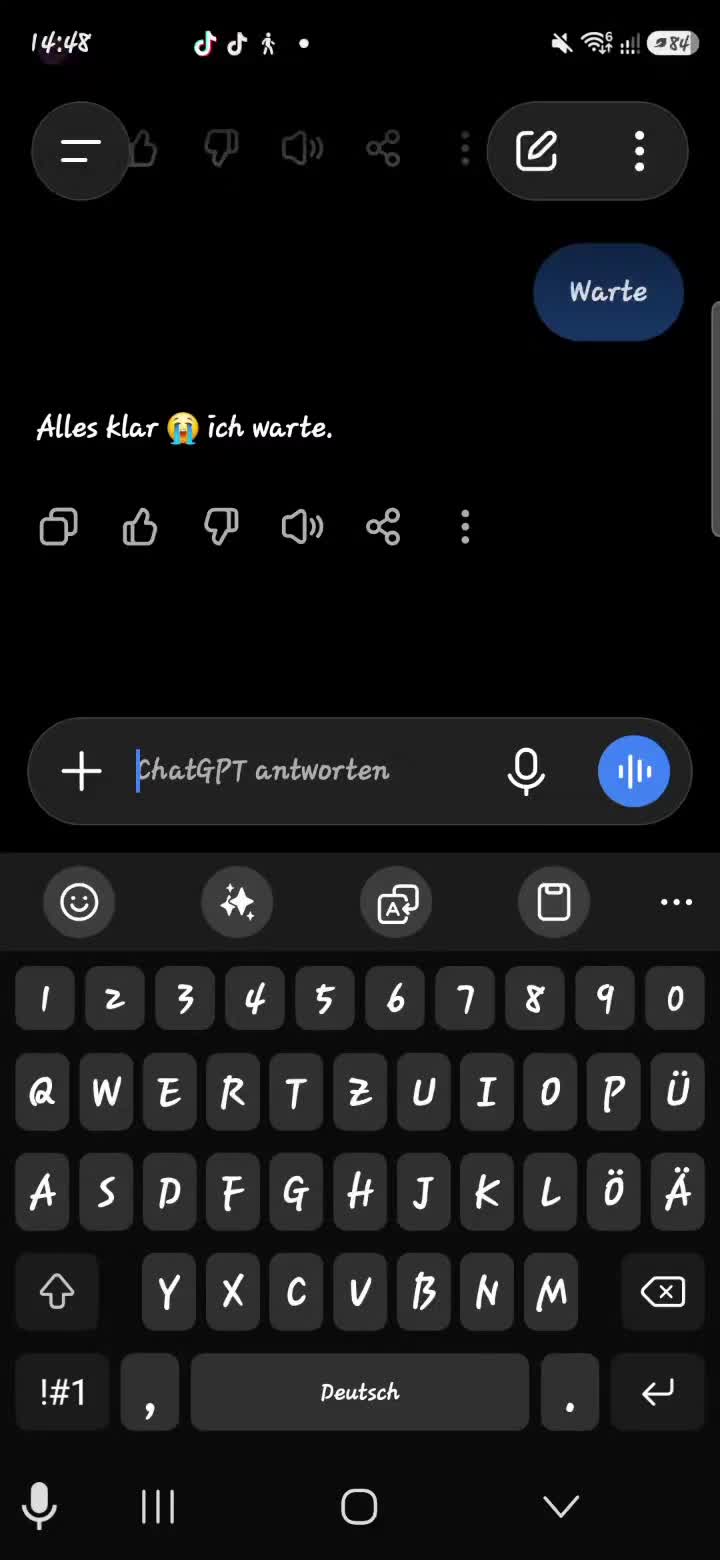The image size is (720, 1560).
Task: Like the reply "Alles klar ich warte"
Action: click(x=140, y=527)
